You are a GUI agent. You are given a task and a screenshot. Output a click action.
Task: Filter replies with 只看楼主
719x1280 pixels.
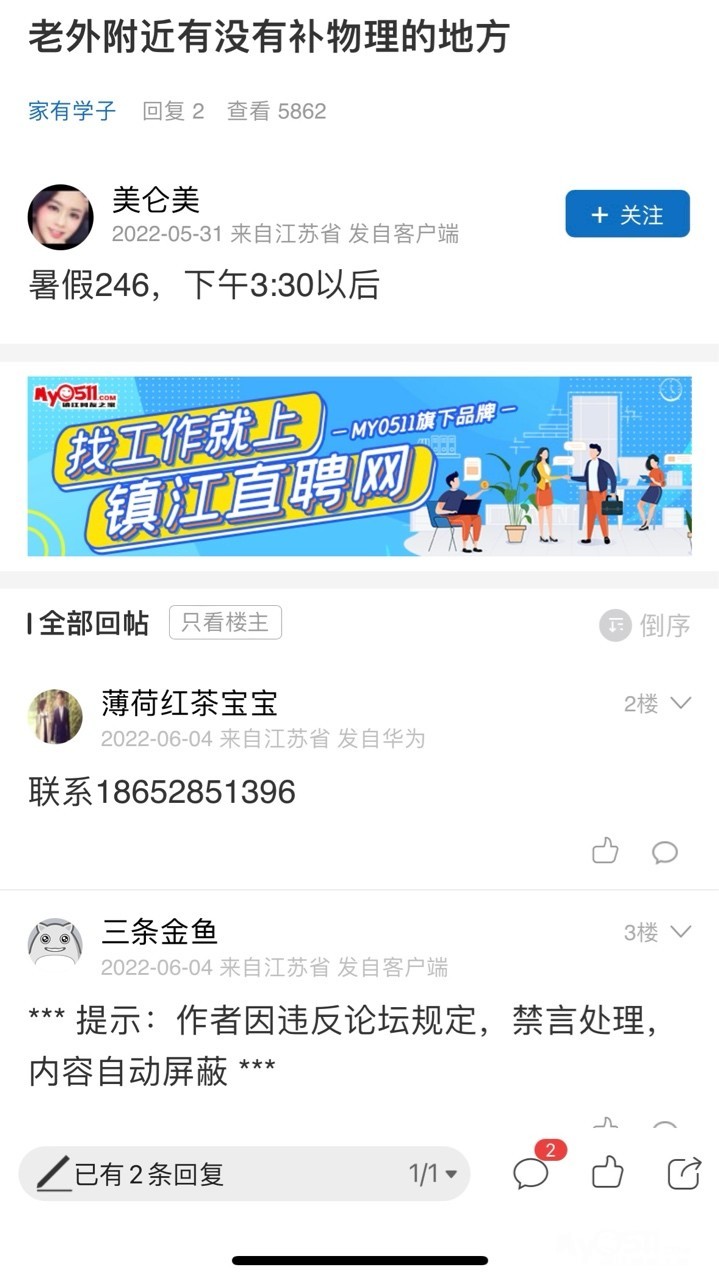click(x=225, y=623)
